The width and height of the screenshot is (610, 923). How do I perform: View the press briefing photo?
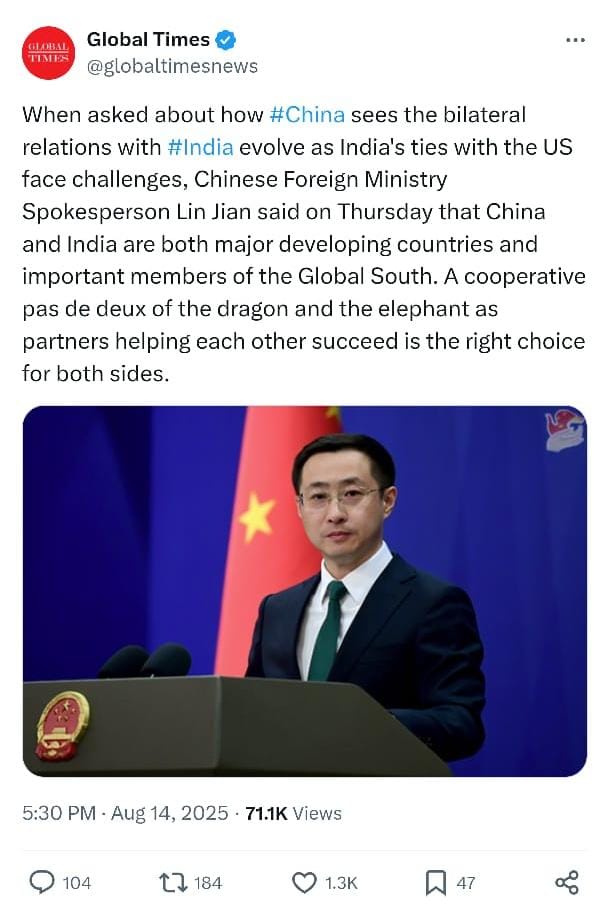coord(304,590)
